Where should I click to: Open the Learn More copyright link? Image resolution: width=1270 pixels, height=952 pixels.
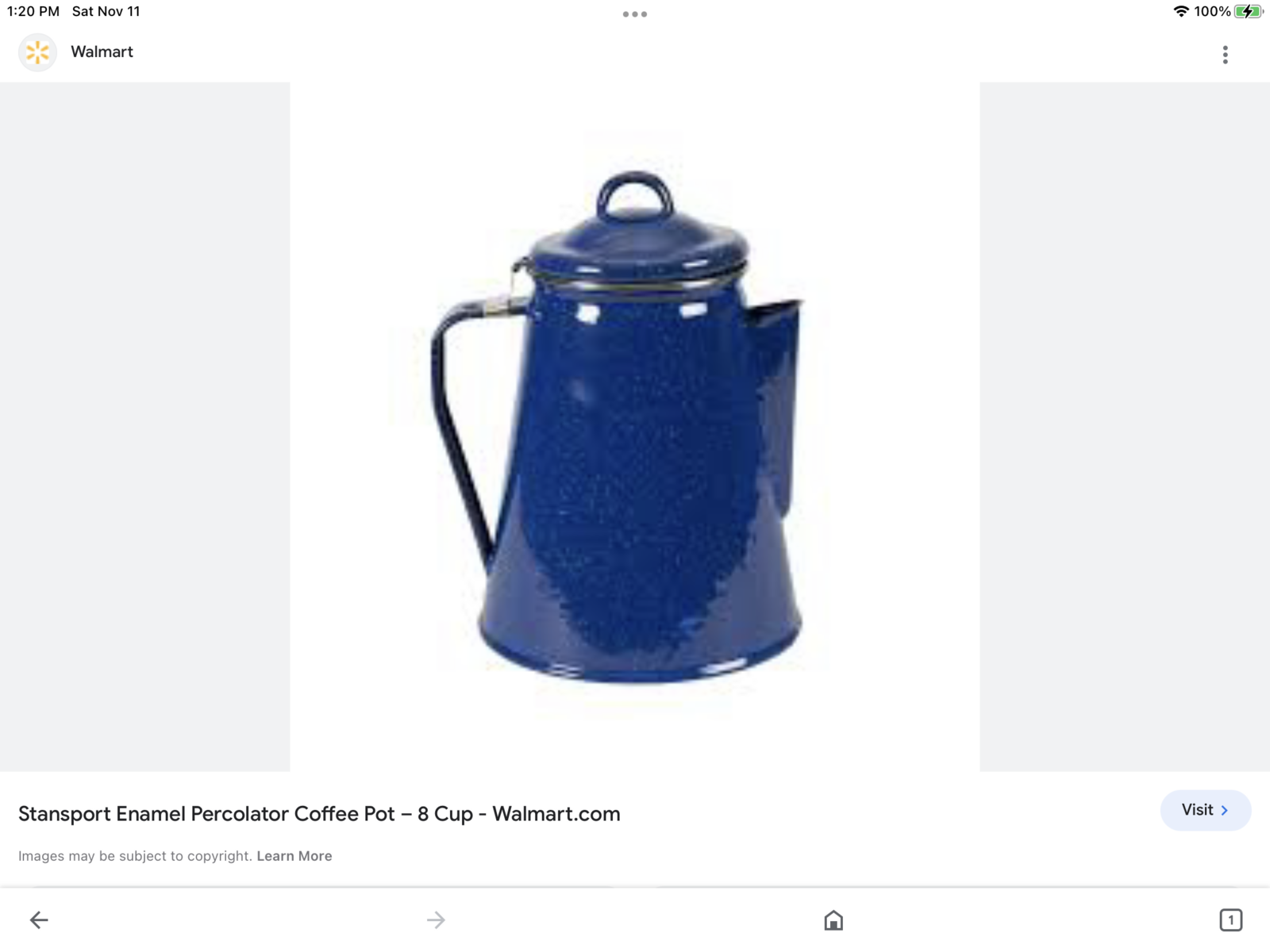(294, 856)
